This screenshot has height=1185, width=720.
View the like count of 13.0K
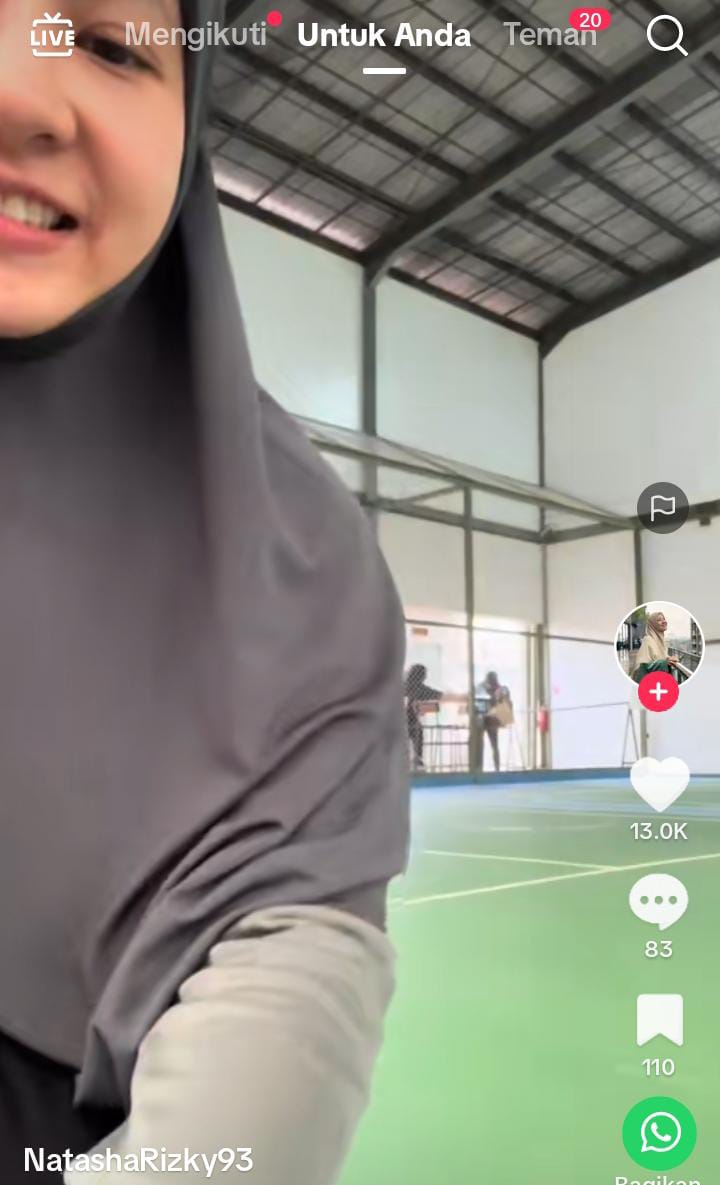tap(658, 831)
